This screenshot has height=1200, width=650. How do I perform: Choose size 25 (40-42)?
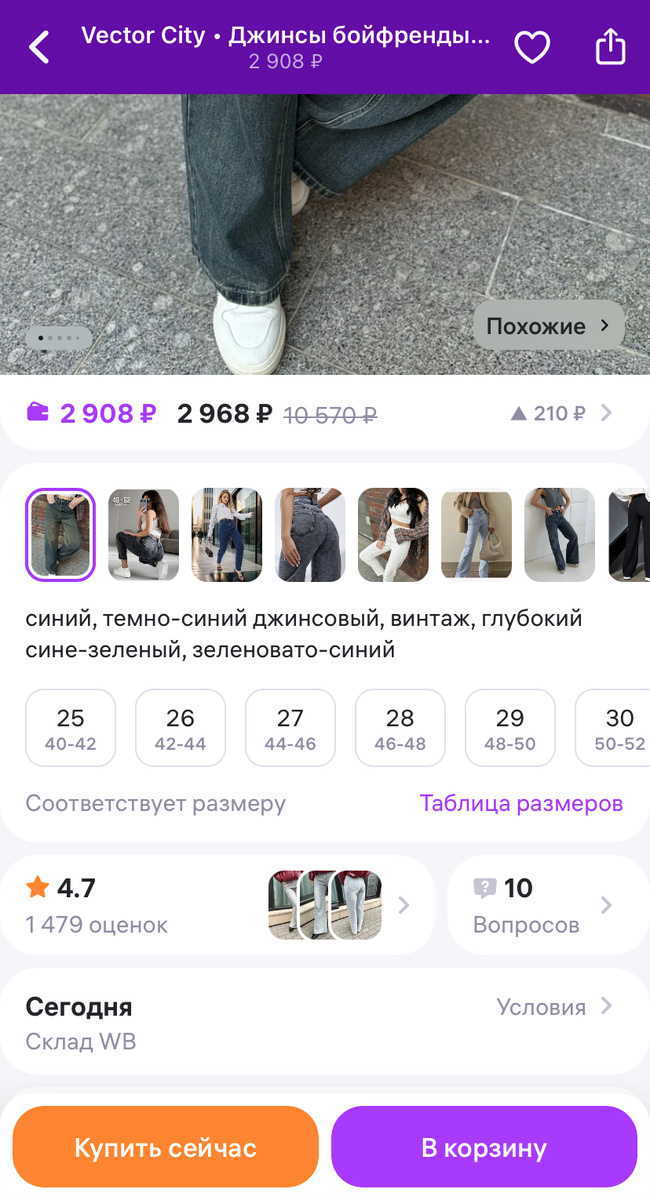point(70,728)
